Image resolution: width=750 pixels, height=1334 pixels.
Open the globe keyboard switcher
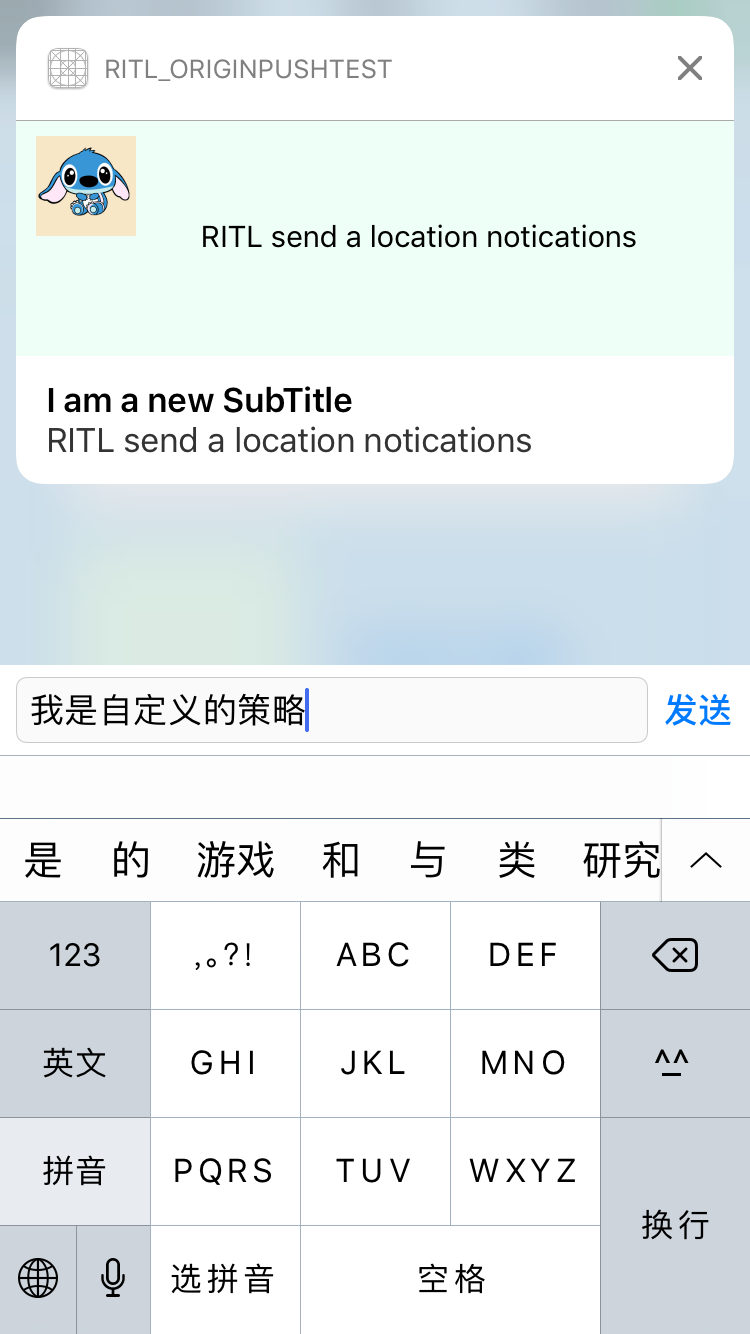[38, 1279]
